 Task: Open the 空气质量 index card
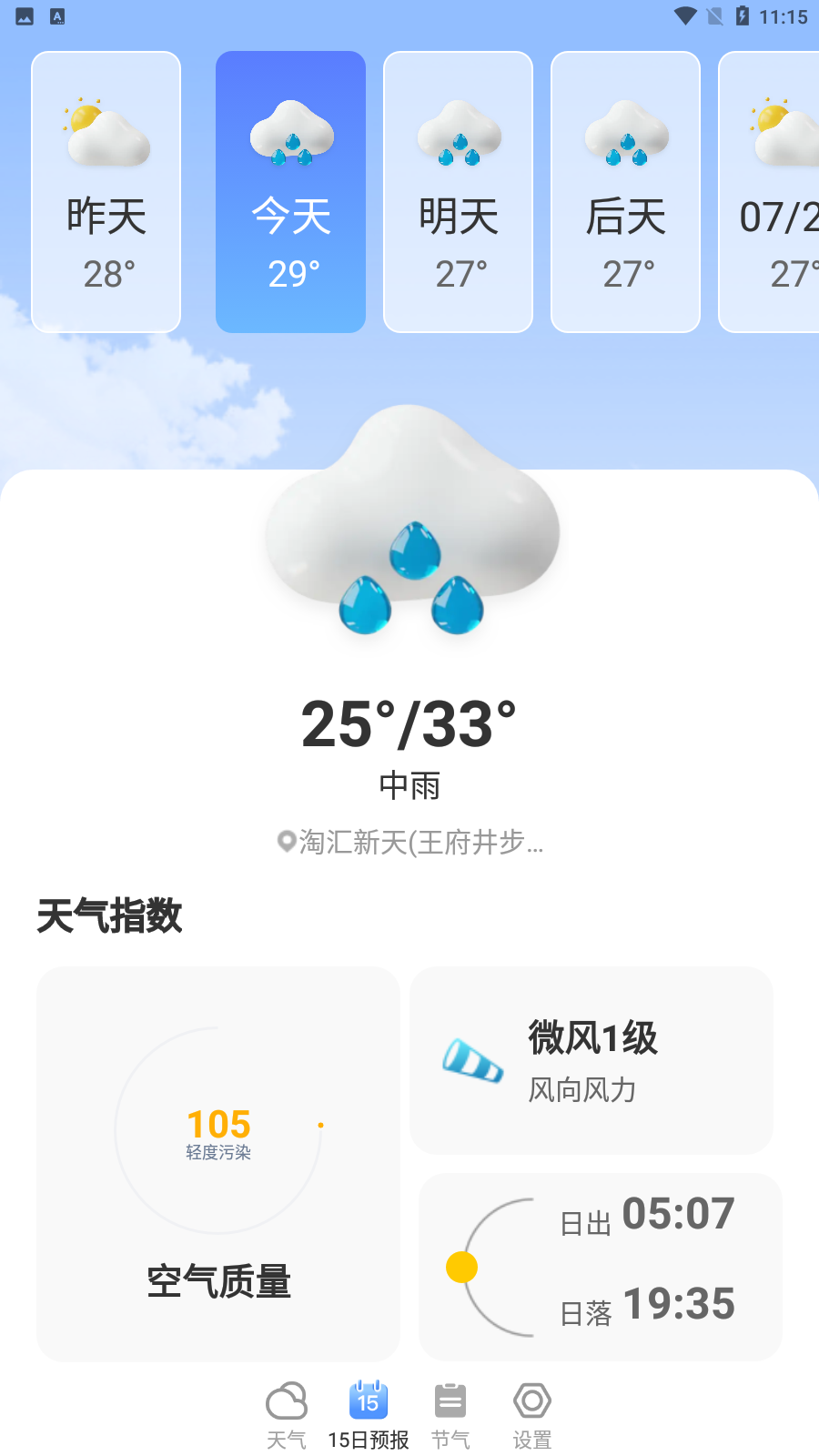coord(218,1164)
